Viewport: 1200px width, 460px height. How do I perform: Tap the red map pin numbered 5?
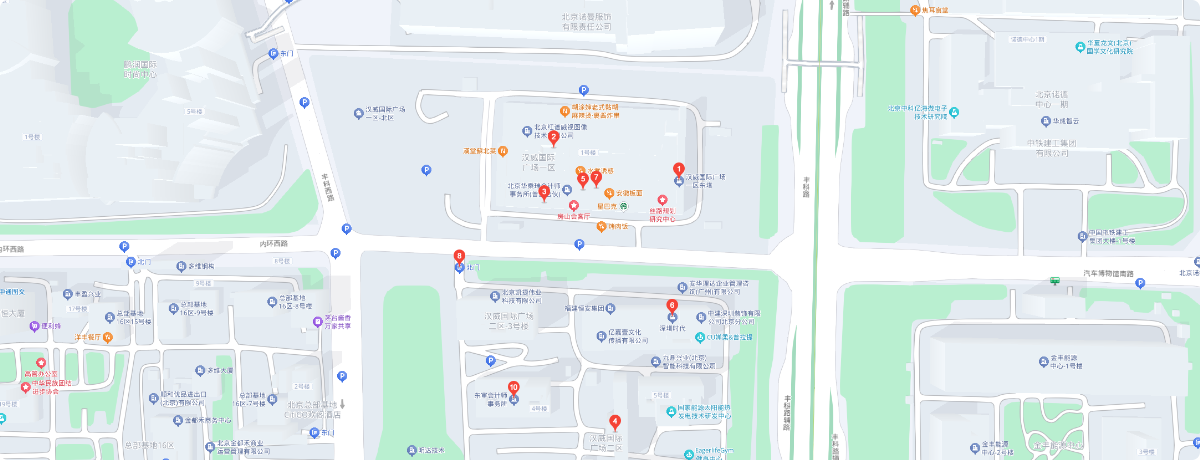(583, 180)
